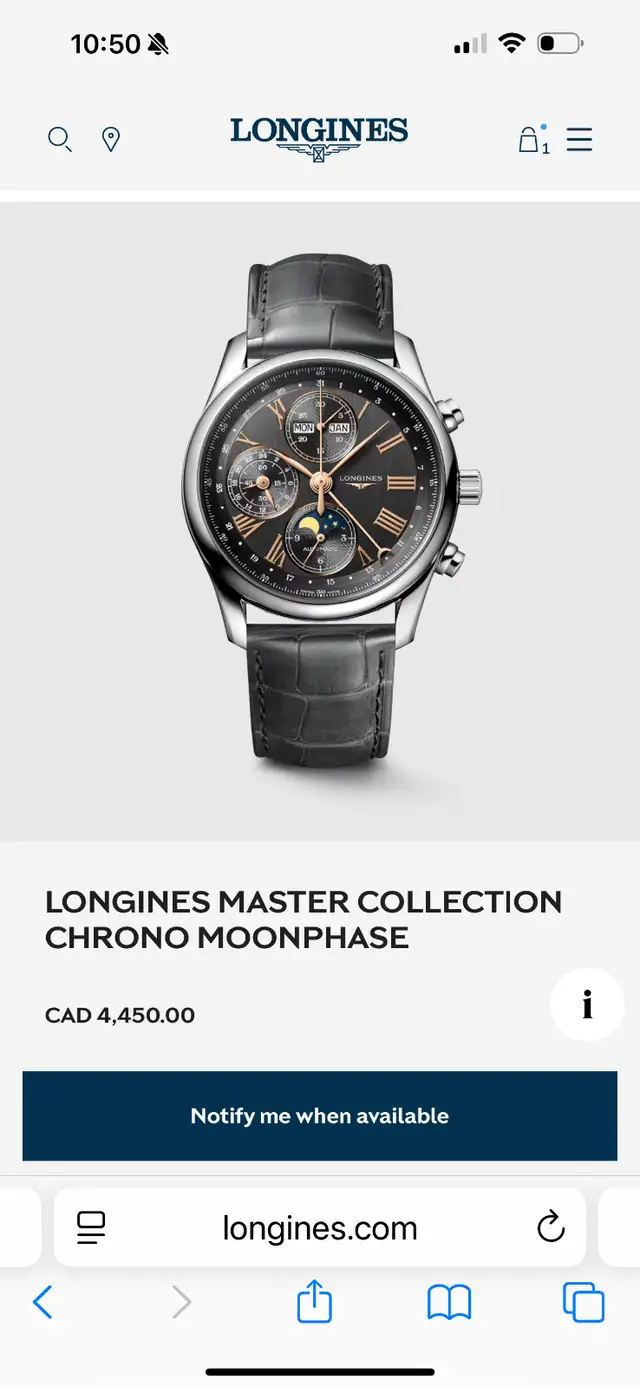Open the hamburger menu
Screen dimensions: 640x1388
pos(579,139)
